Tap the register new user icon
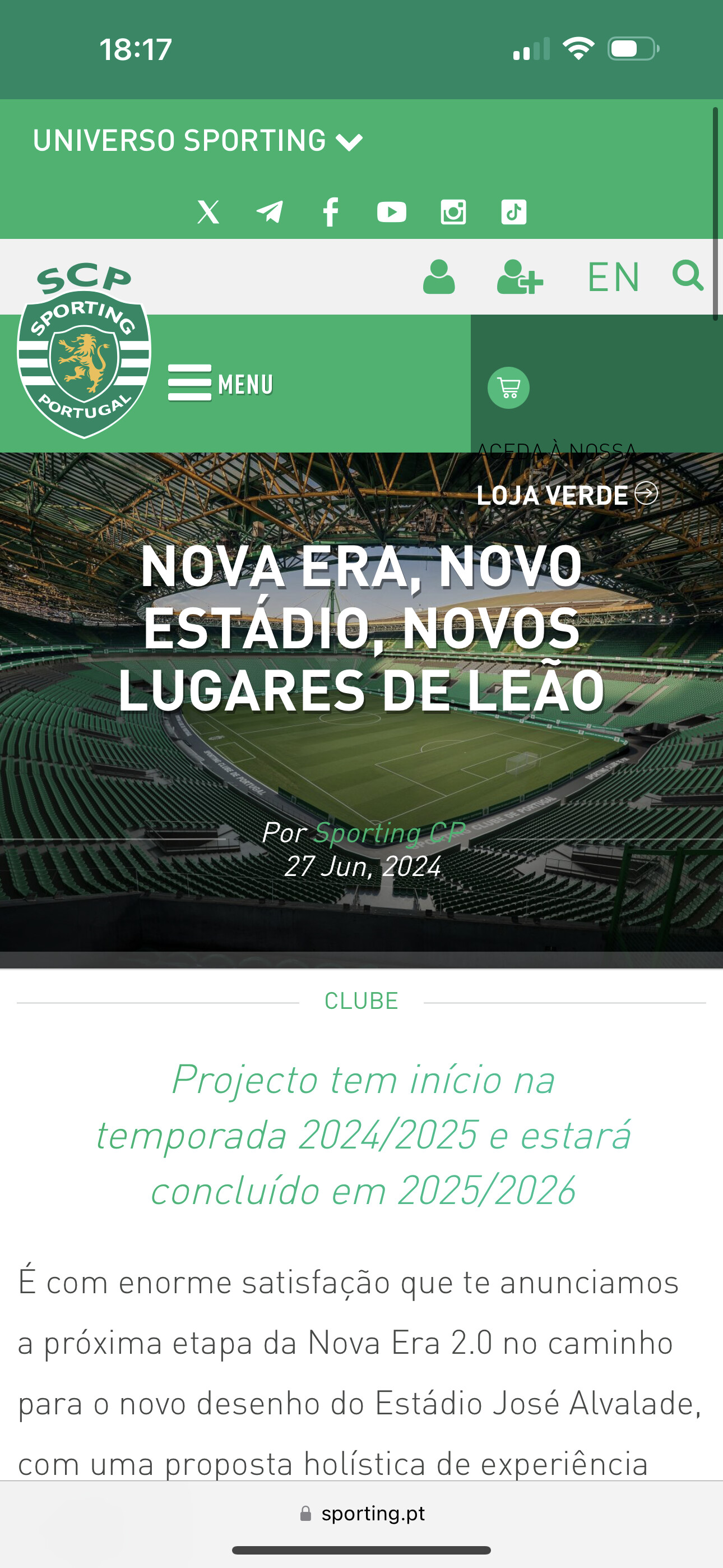The width and height of the screenshot is (723, 1568). coord(520,277)
